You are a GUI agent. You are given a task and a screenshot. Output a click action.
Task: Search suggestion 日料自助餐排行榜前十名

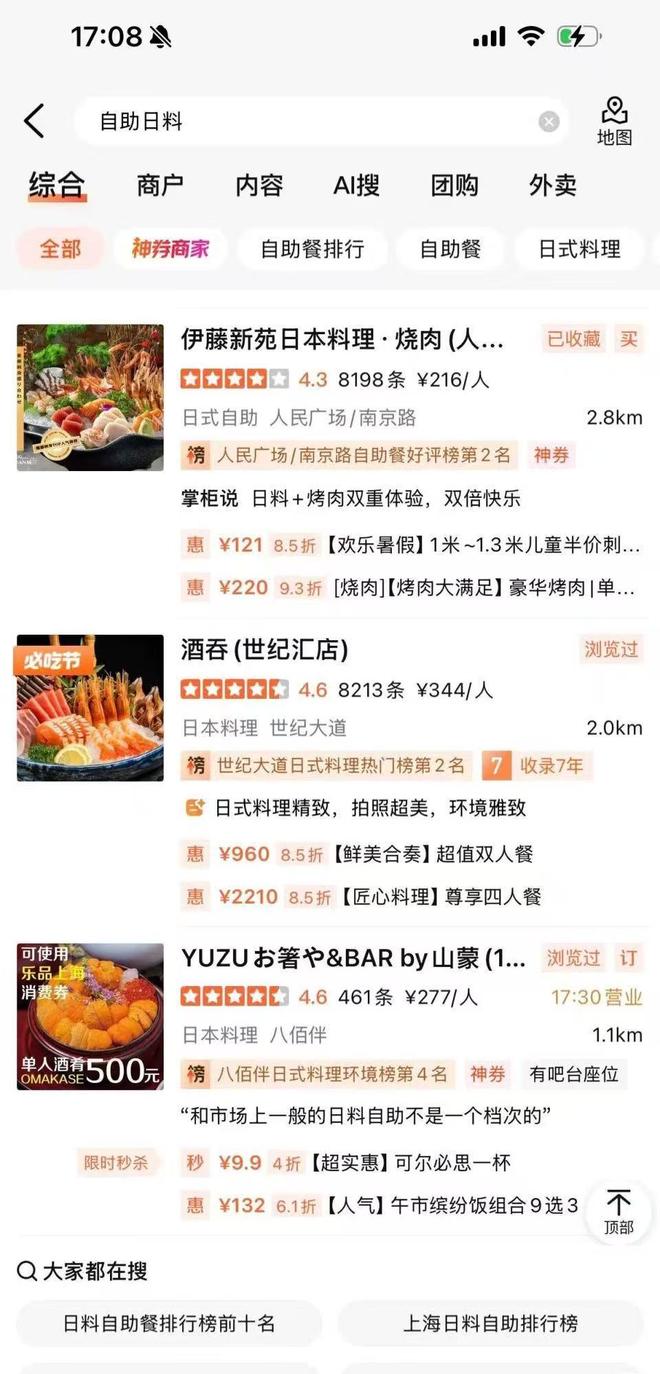tap(169, 1323)
